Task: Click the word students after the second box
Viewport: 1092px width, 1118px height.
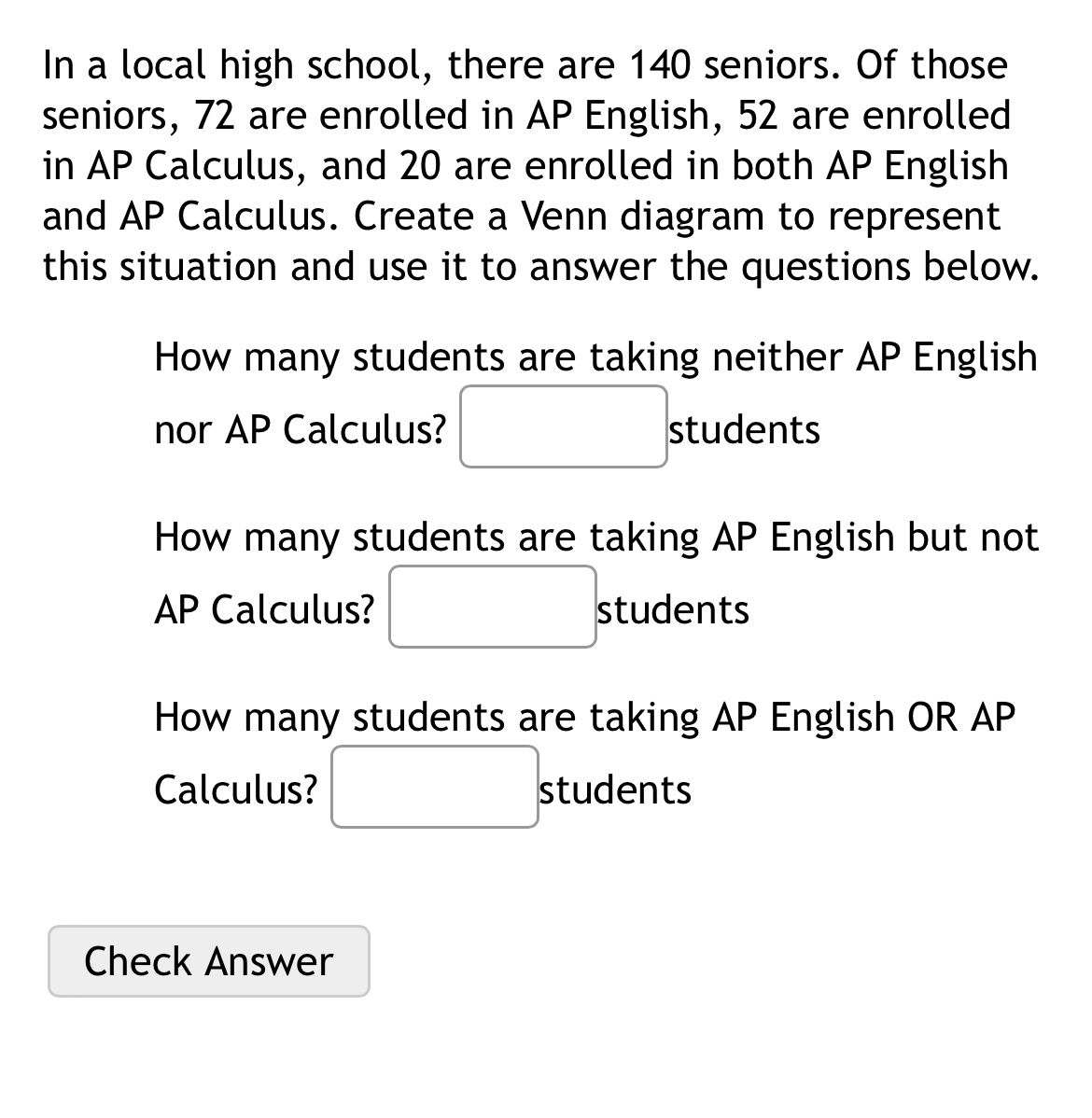Action: [672, 608]
